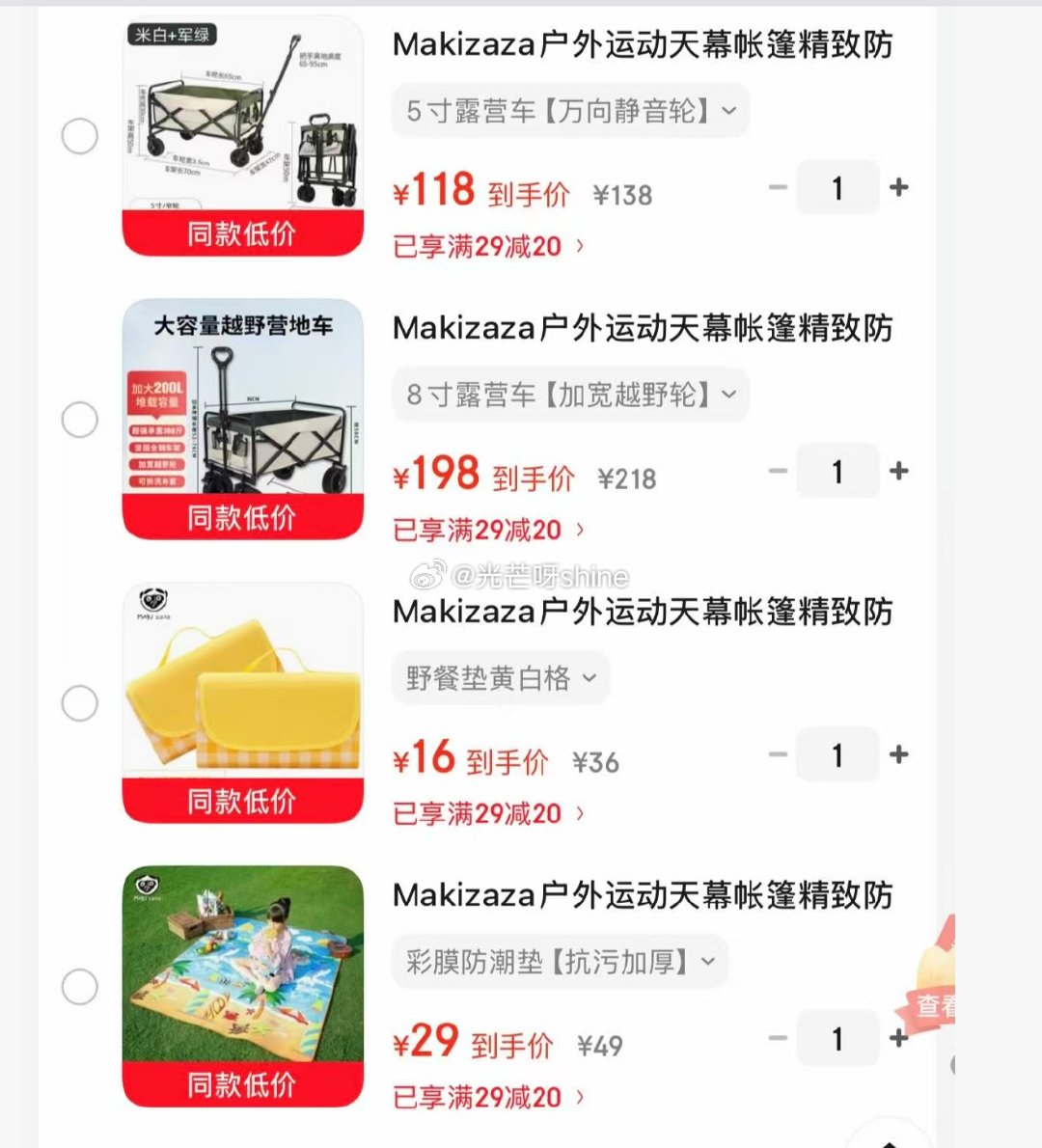Add one more ¥16 picnic mat

coord(899,754)
